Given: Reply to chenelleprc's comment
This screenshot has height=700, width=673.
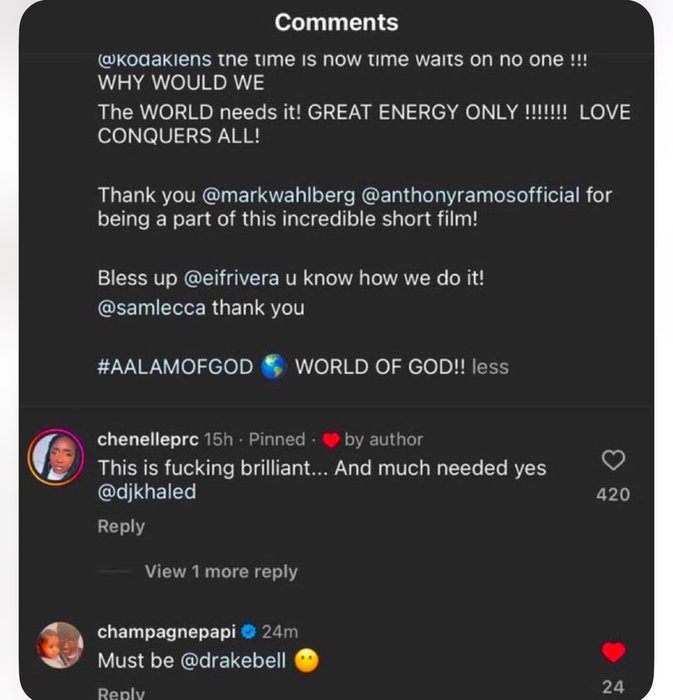Looking at the screenshot, I should click(121, 526).
